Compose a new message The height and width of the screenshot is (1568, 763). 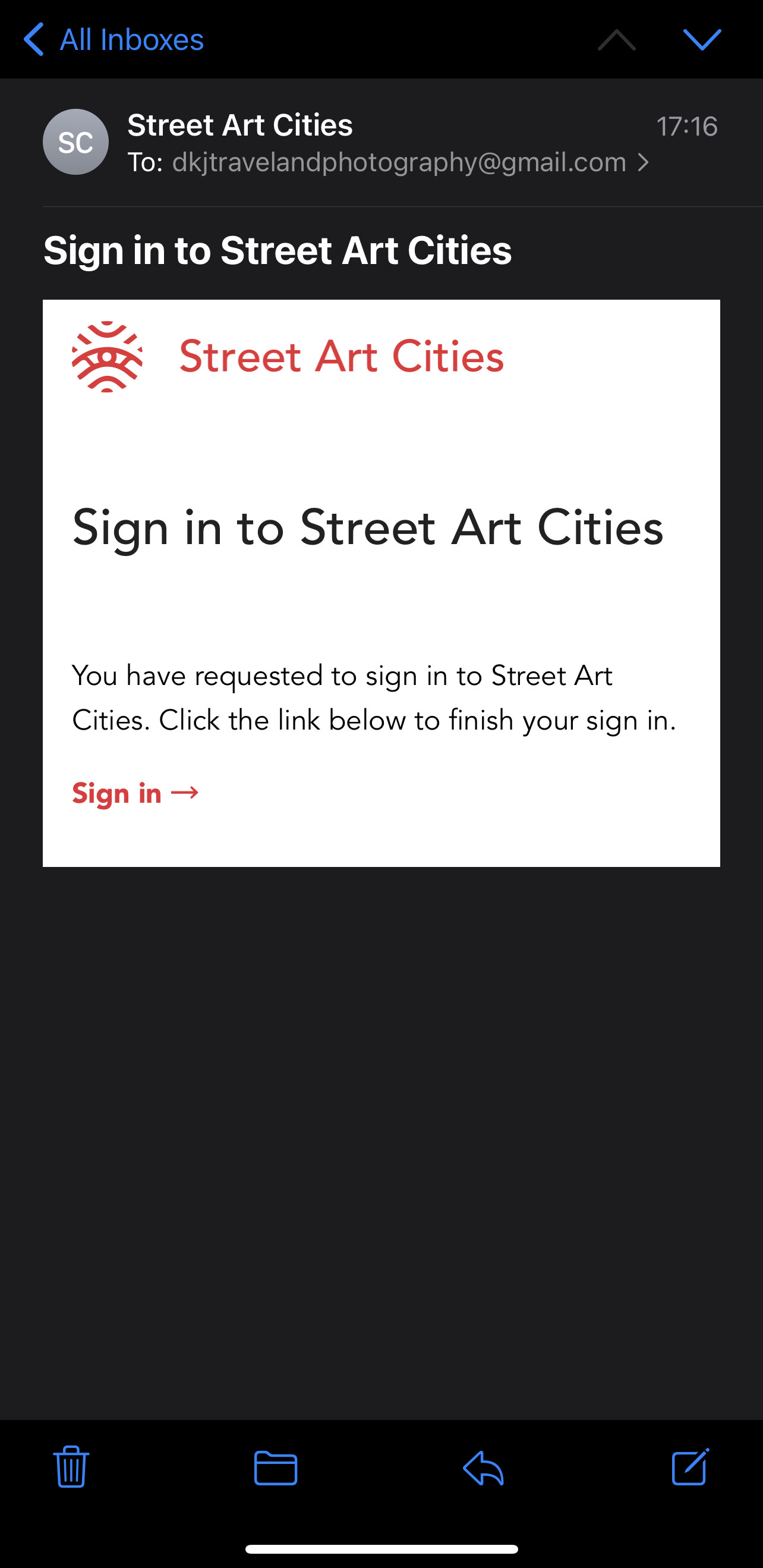coord(690,1467)
